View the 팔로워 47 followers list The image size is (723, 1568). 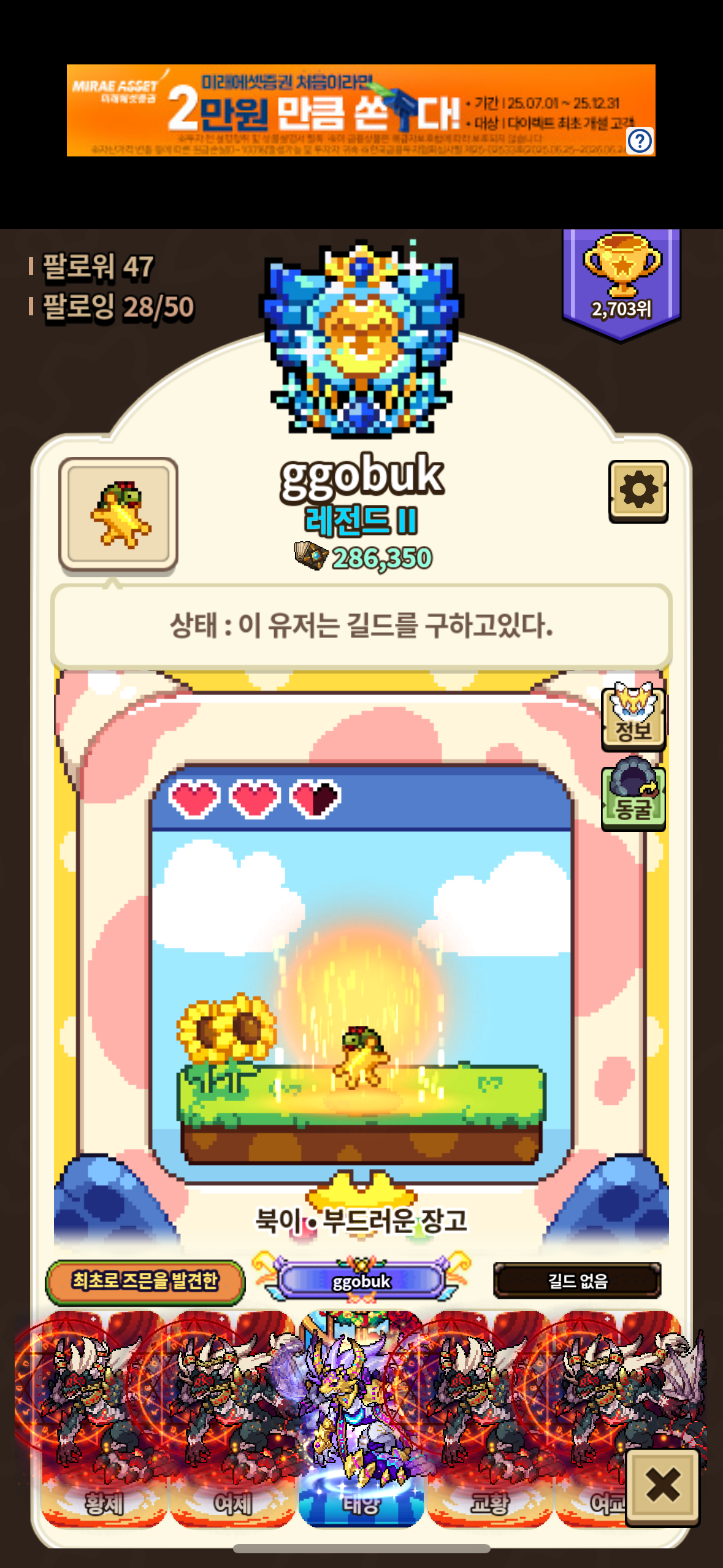pyautogui.click(x=98, y=267)
